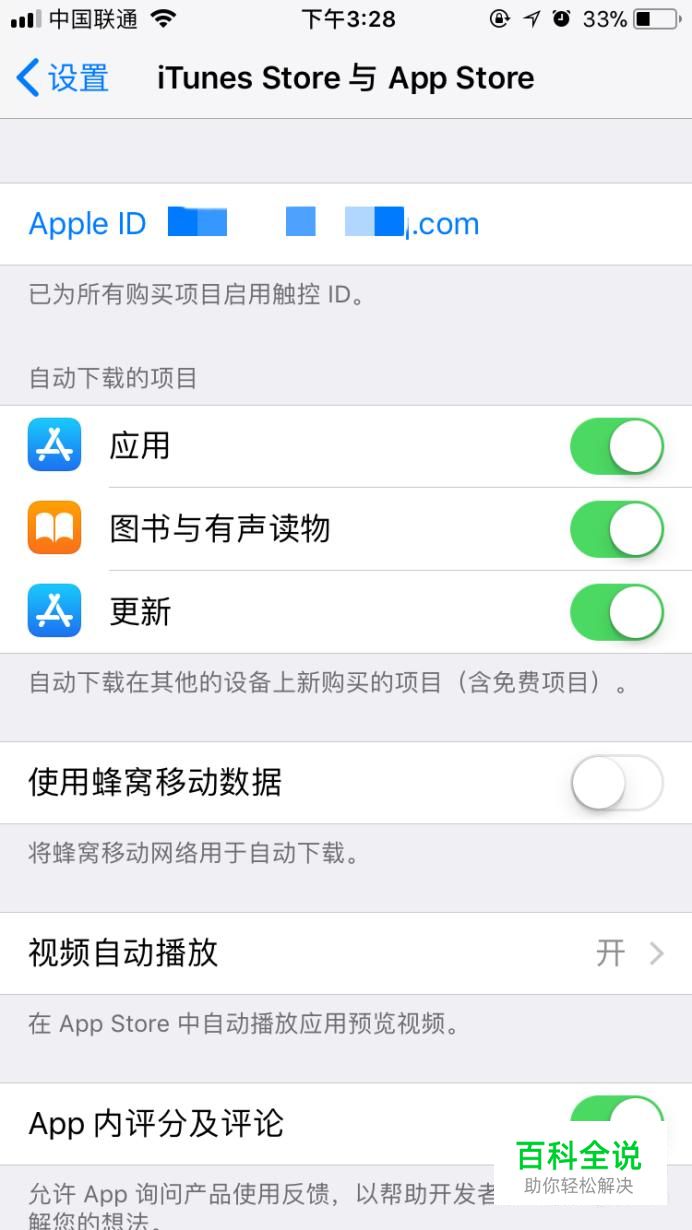Disable automatic downloads for 应用
The width and height of the screenshot is (692, 1230).
point(616,446)
